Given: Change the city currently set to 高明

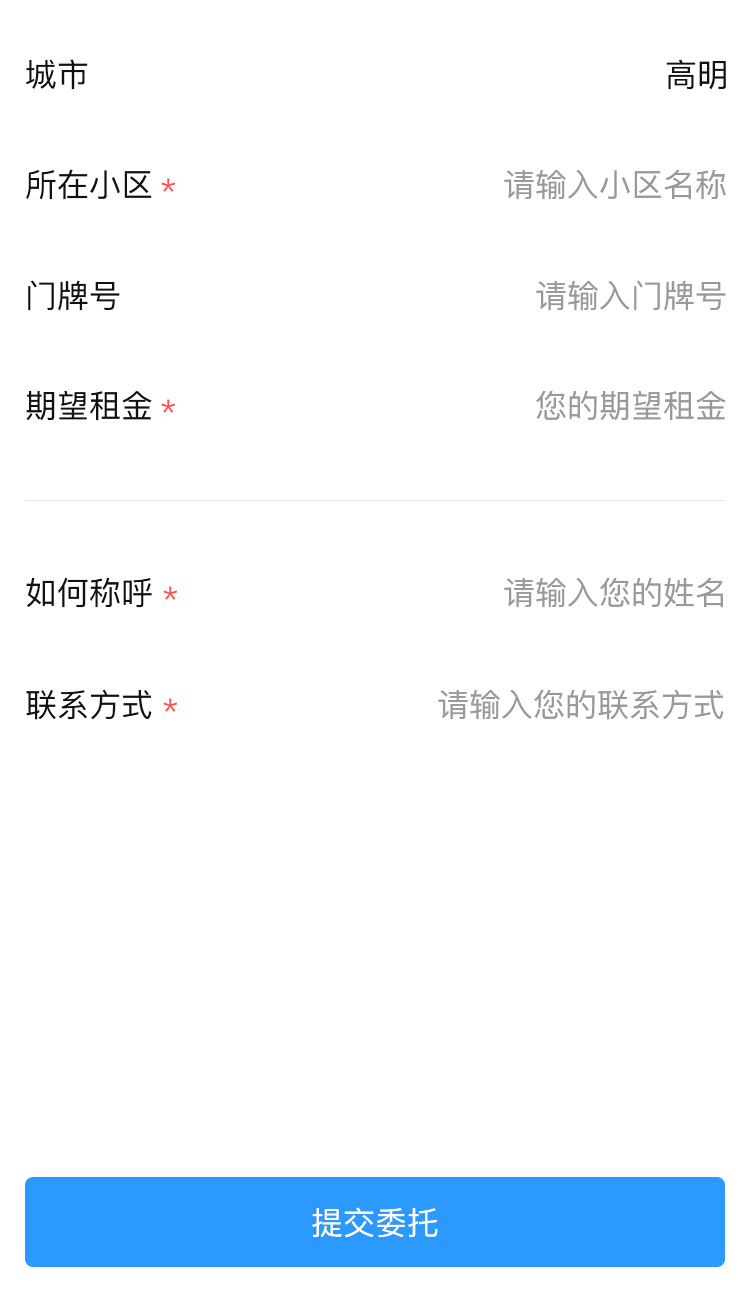Looking at the screenshot, I should coord(696,76).
